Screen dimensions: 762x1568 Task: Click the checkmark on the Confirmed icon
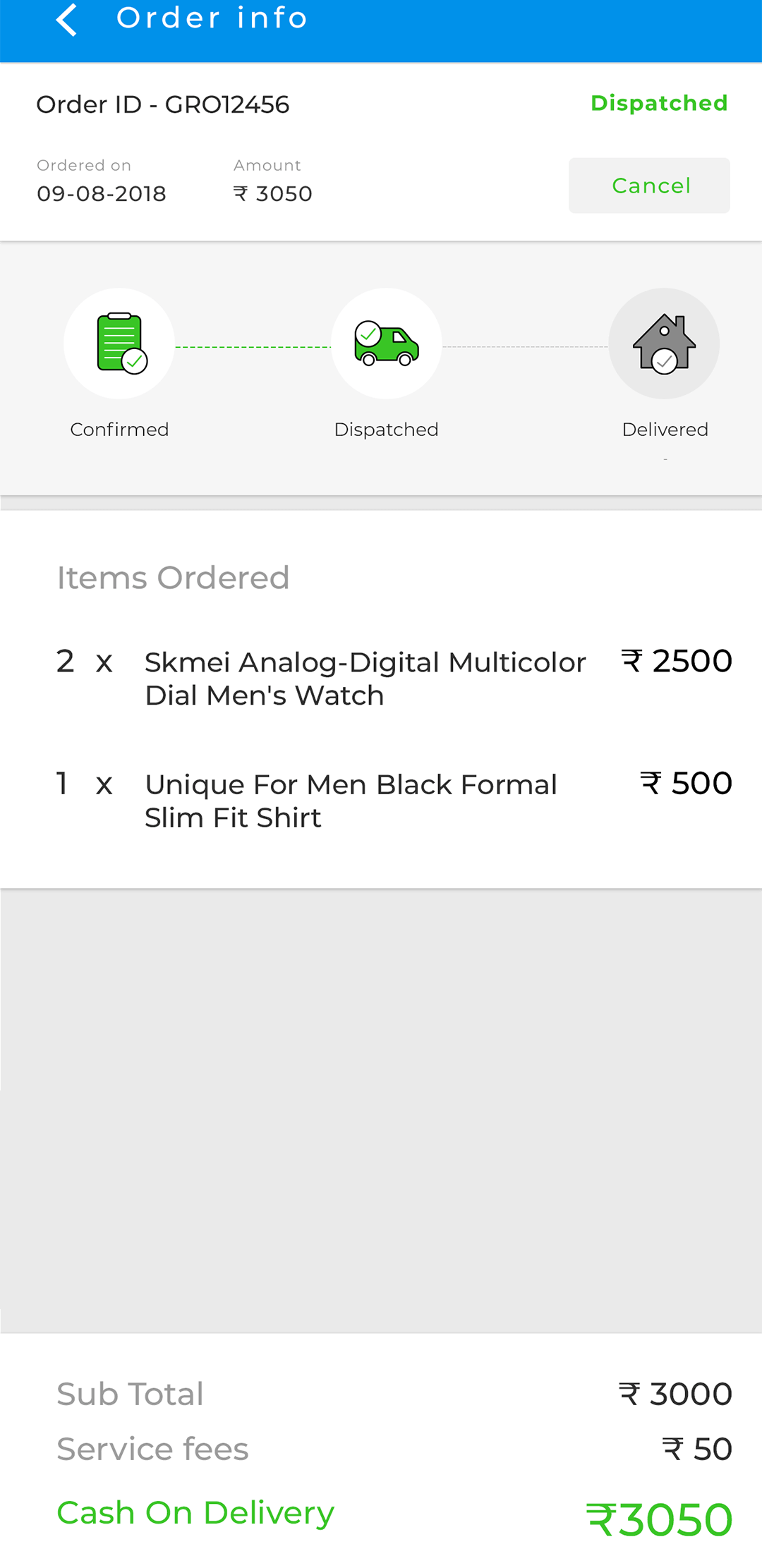click(135, 361)
